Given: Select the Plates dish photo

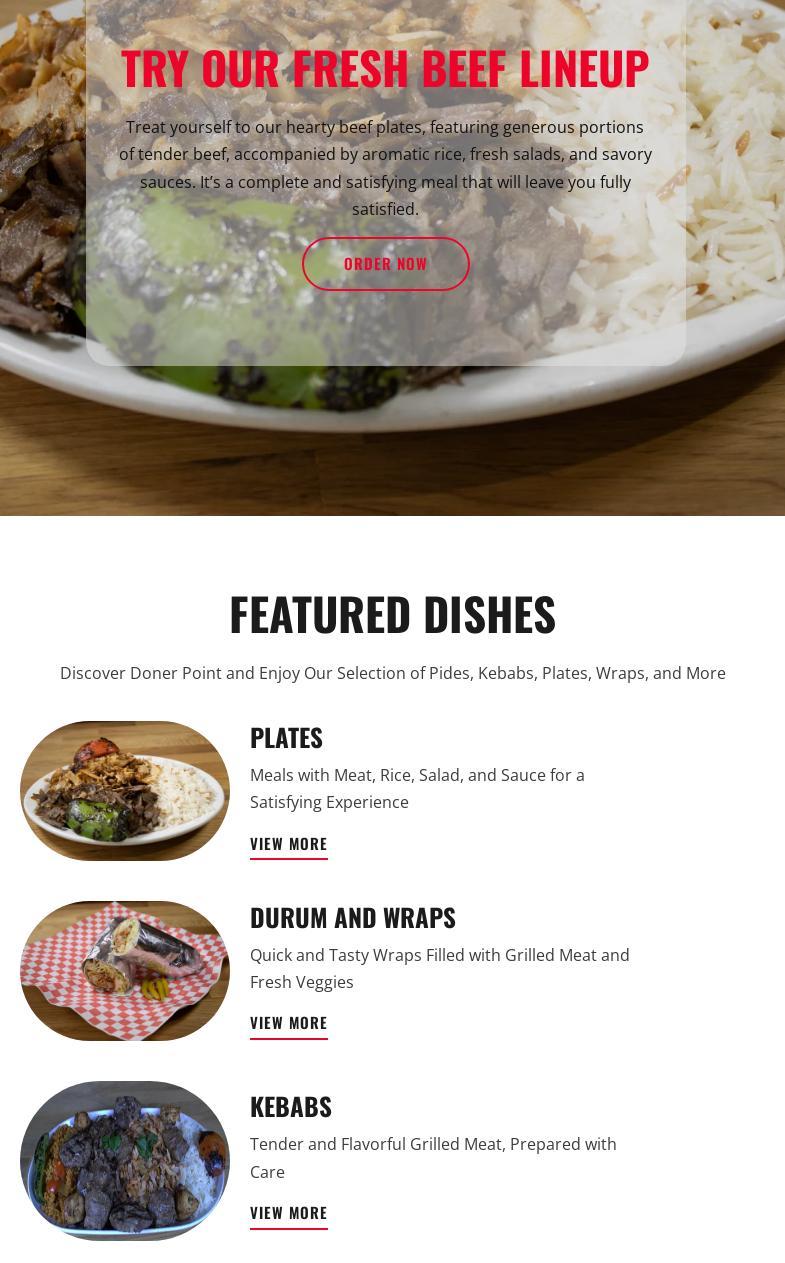Looking at the screenshot, I should [x=125, y=791].
